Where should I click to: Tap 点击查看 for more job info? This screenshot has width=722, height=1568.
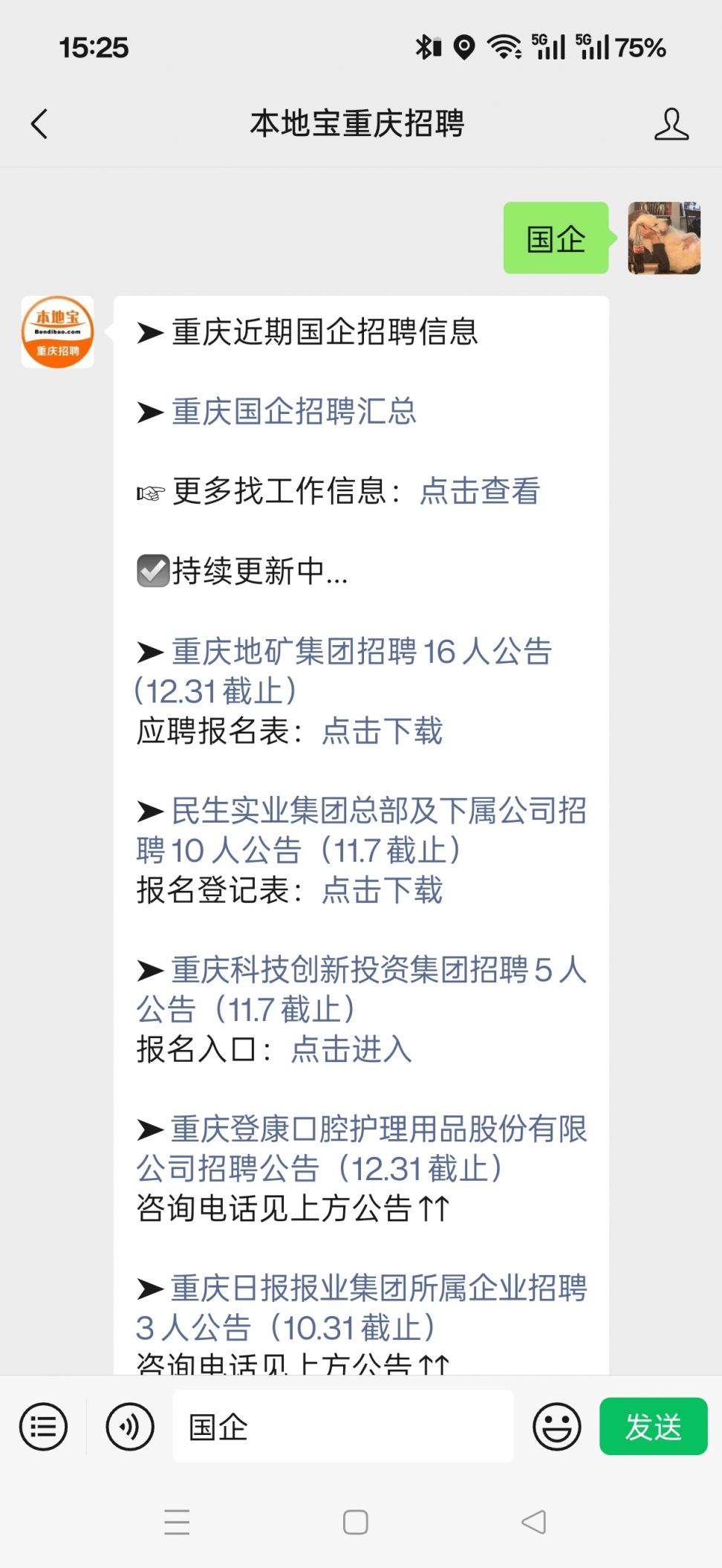(480, 491)
